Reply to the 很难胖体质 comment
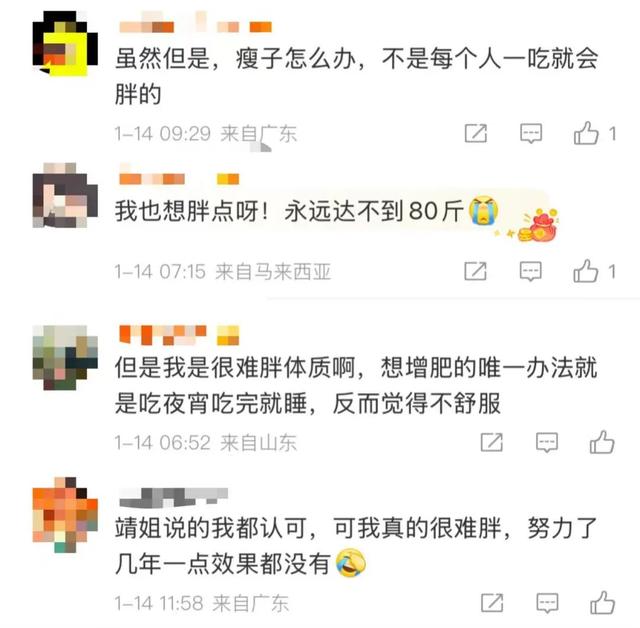 547,441
